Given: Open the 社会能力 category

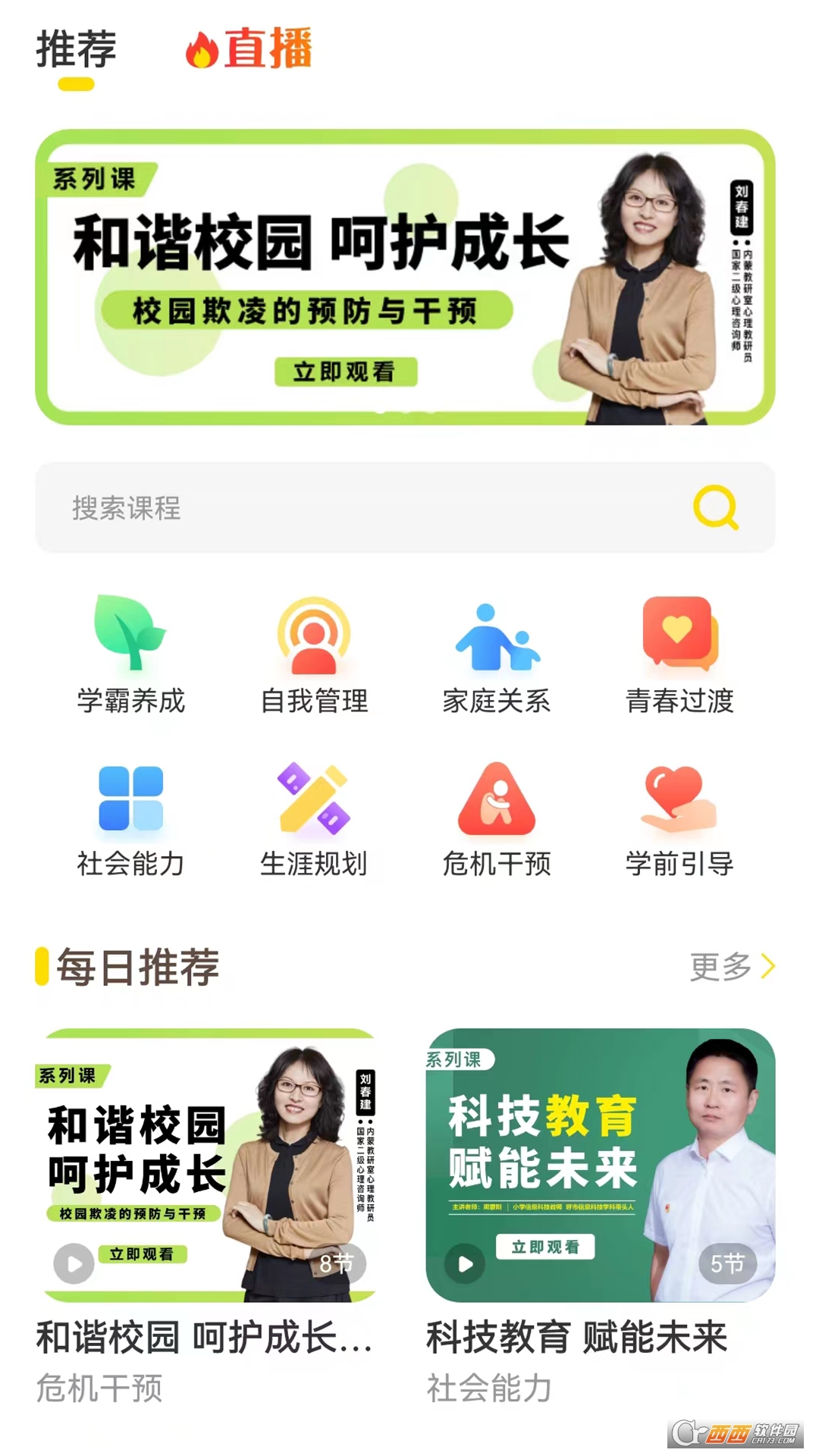Looking at the screenshot, I should [x=130, y=821].
